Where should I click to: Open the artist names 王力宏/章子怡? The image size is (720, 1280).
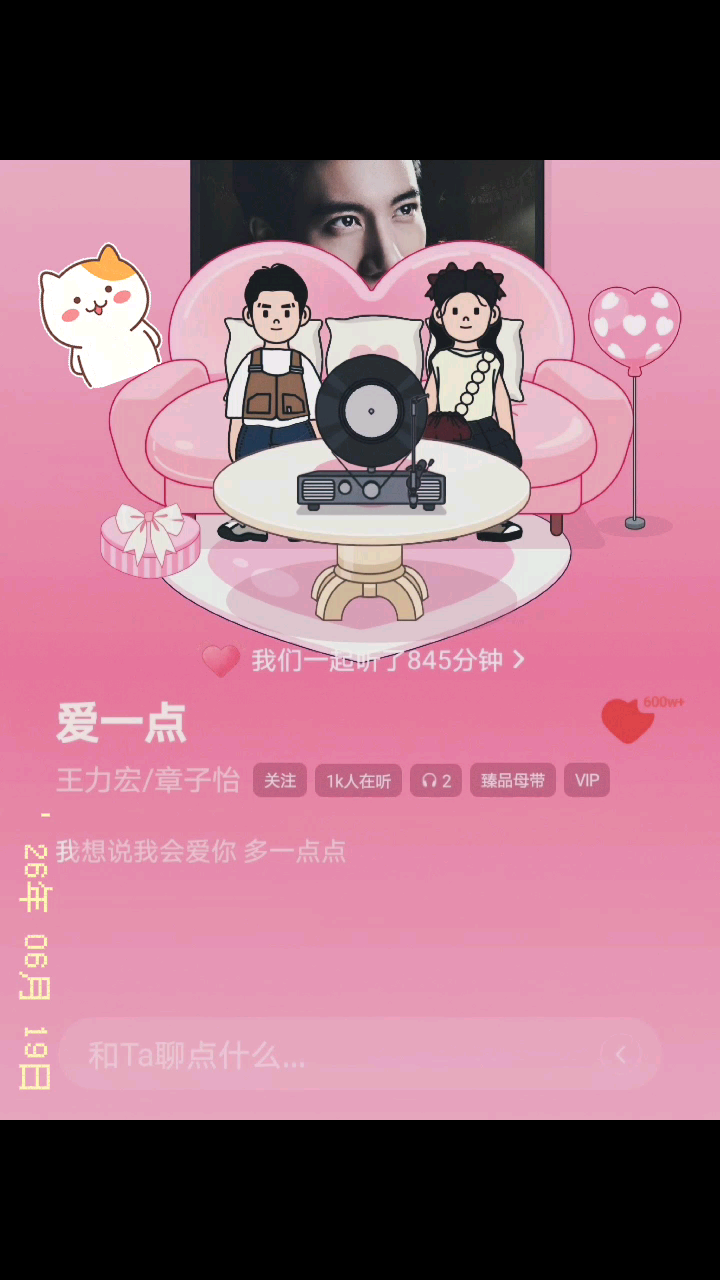coord(147,780)
